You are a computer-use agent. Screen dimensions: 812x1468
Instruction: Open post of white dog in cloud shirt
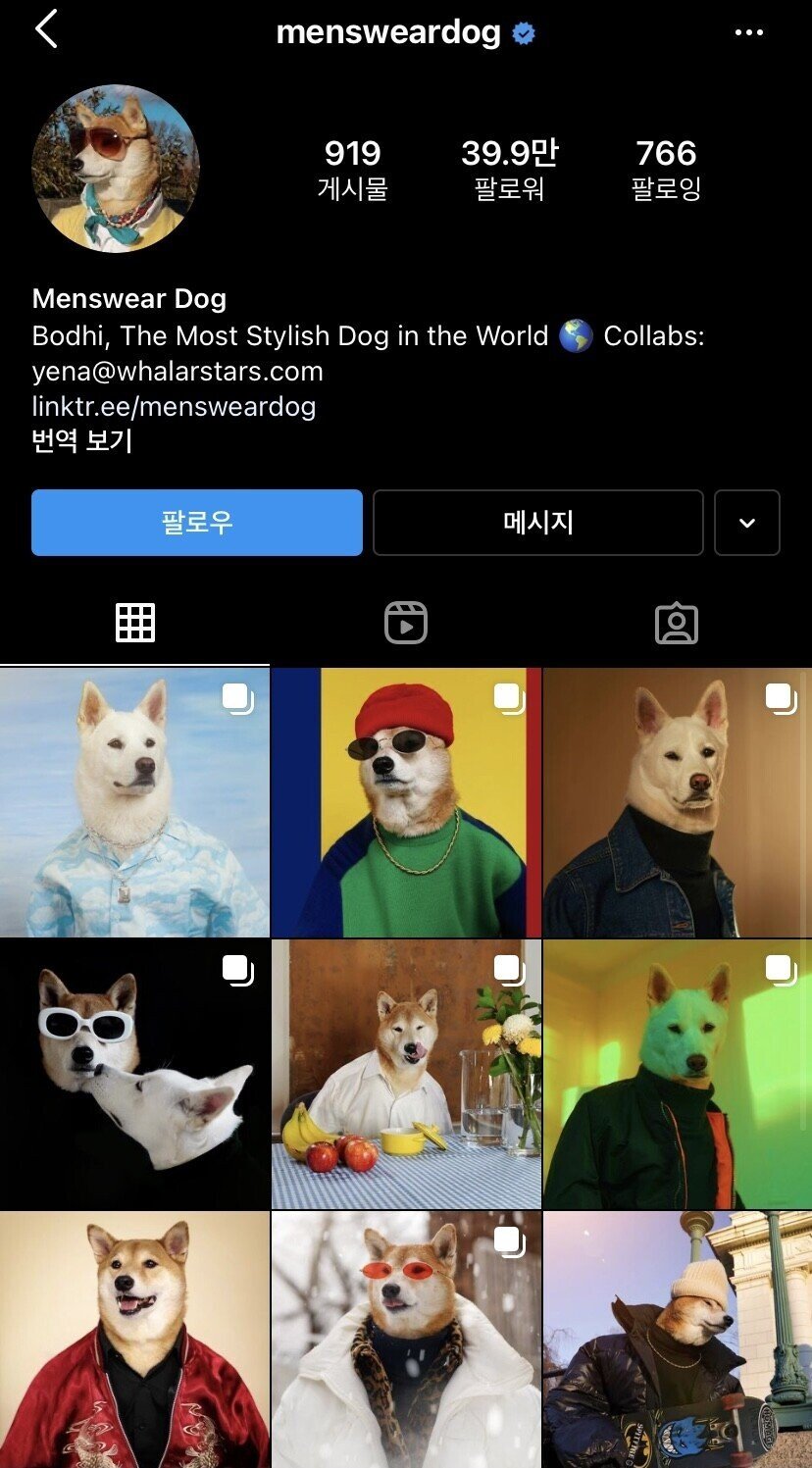pyautogui.click(x=134, y=802)
